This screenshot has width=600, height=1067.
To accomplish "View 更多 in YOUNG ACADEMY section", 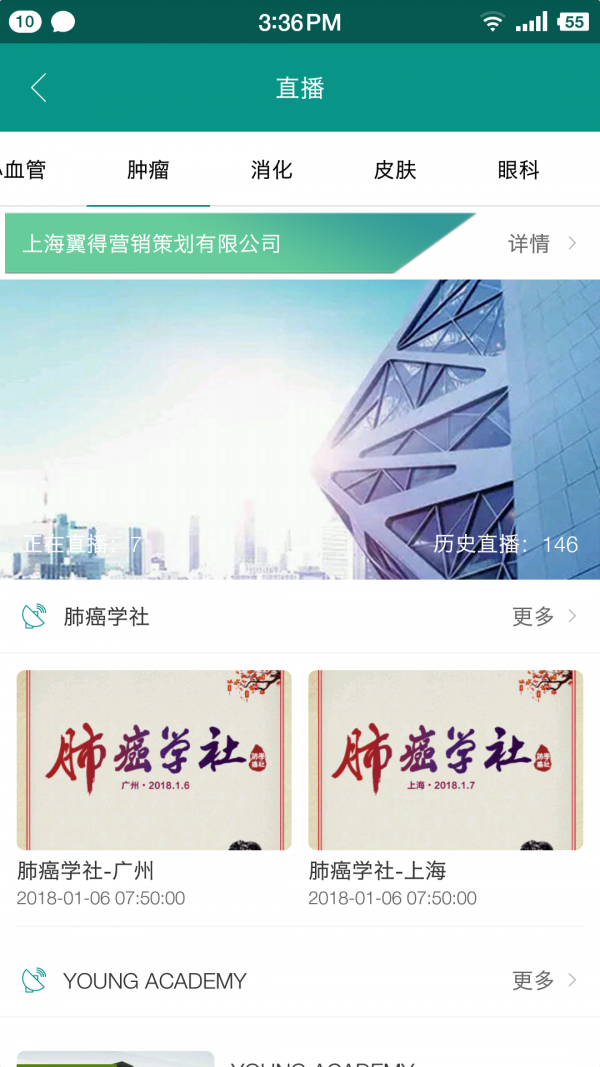I will (543, 980).
